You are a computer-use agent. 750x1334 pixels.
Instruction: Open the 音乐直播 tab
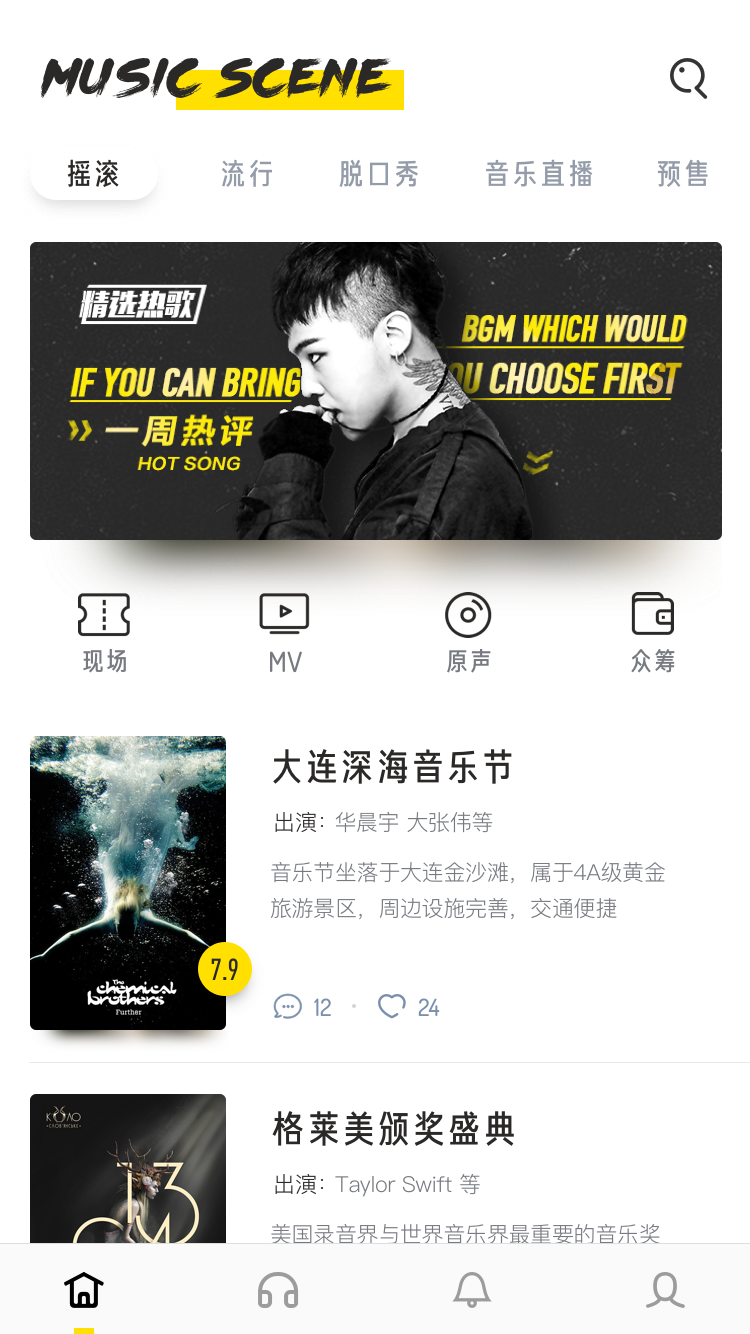539,174
